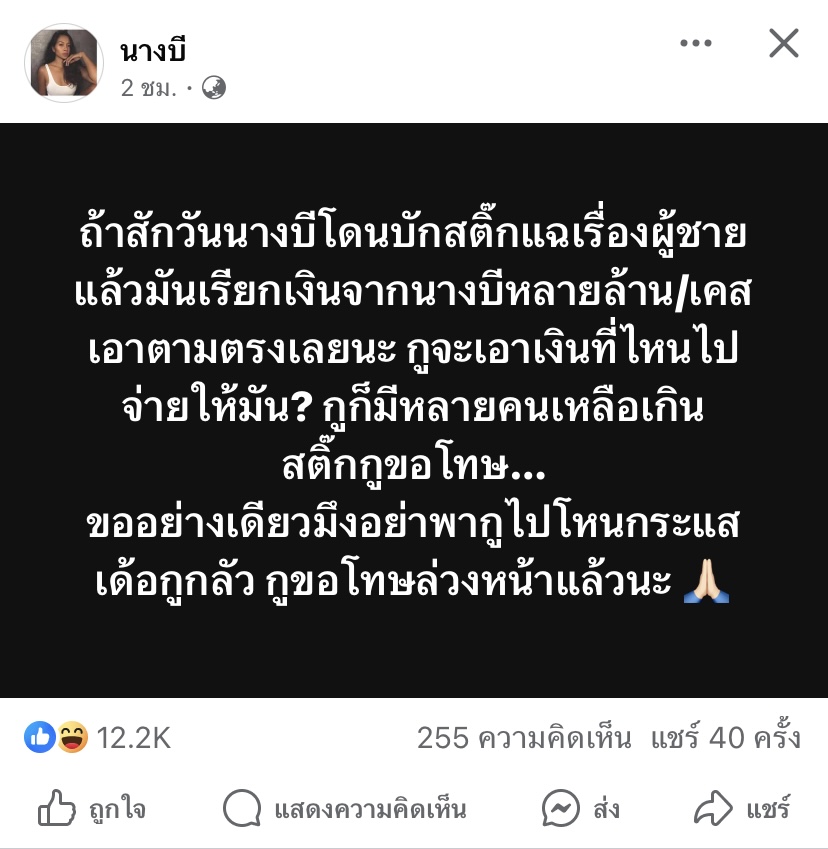Image resolution: width=828 pixels, height=849 pixels.
Task: View the 12.2K reactions list
Action: 98,738
